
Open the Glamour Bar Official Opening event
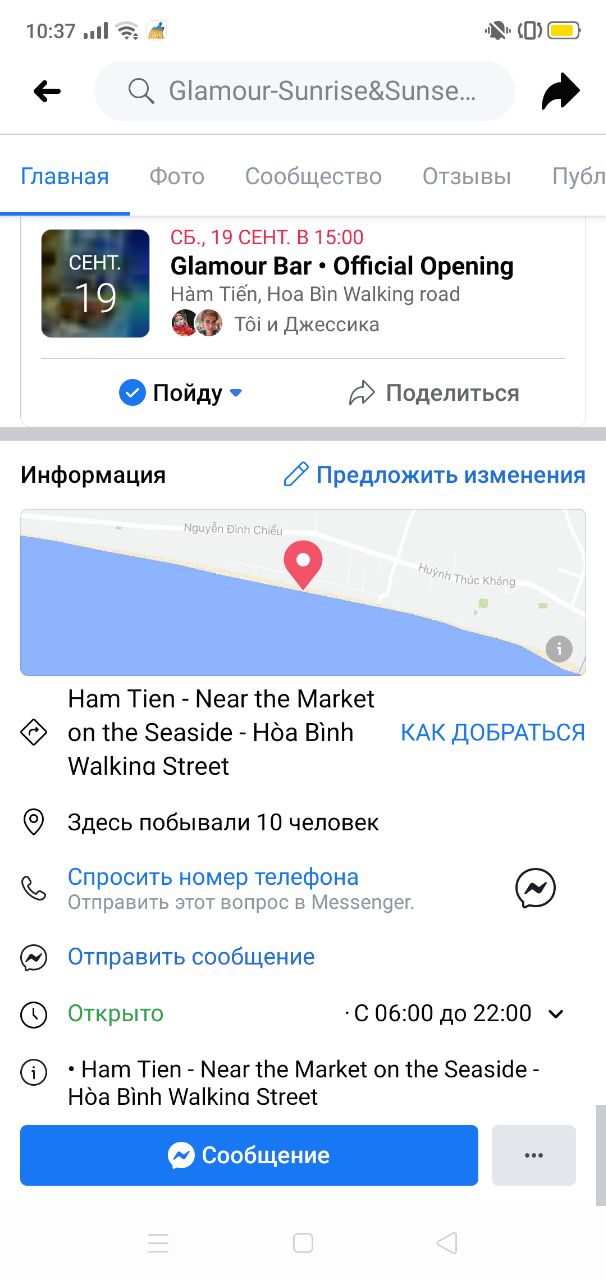[342, 266]
